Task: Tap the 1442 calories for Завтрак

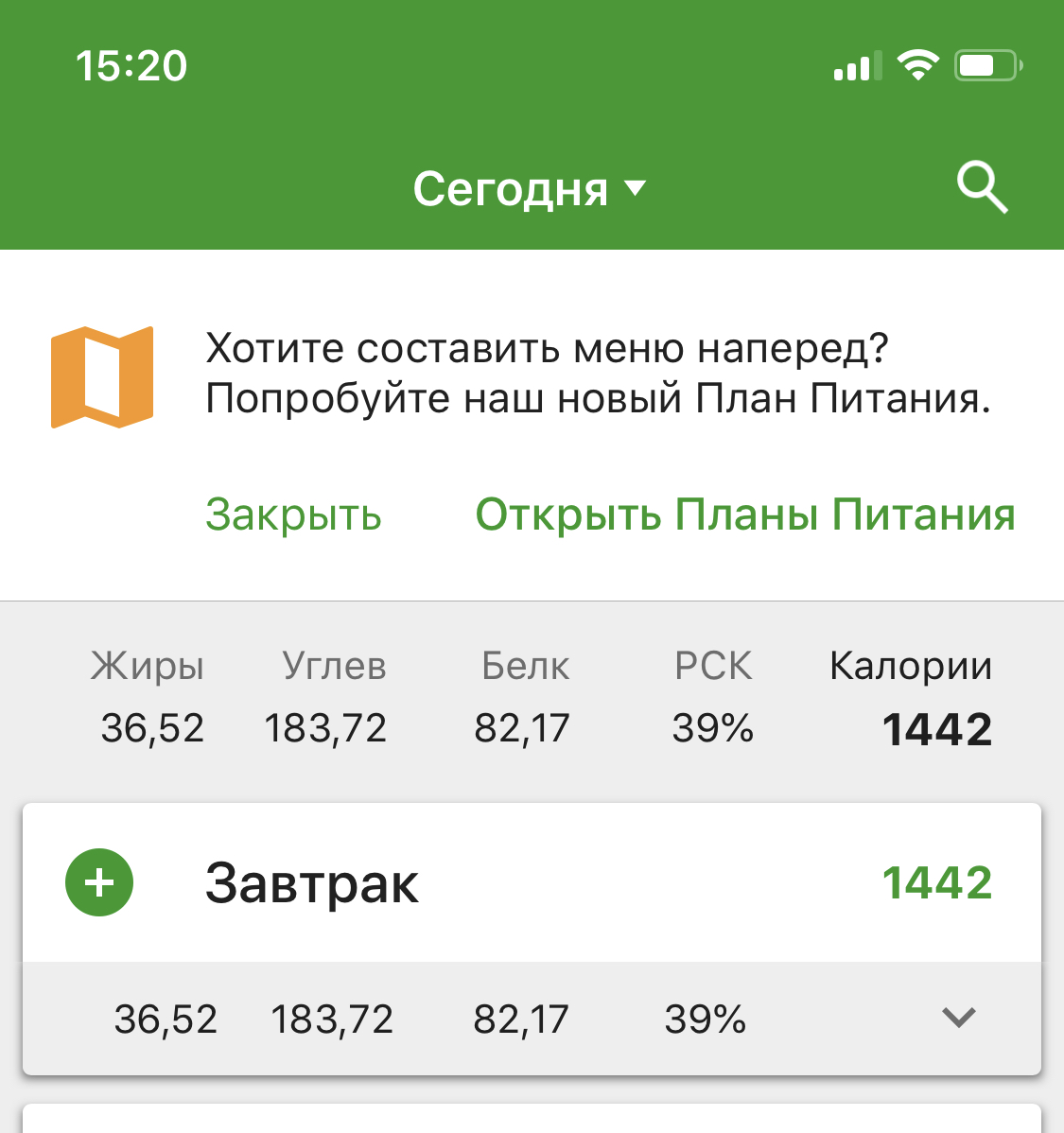Action: pos(937,881)
